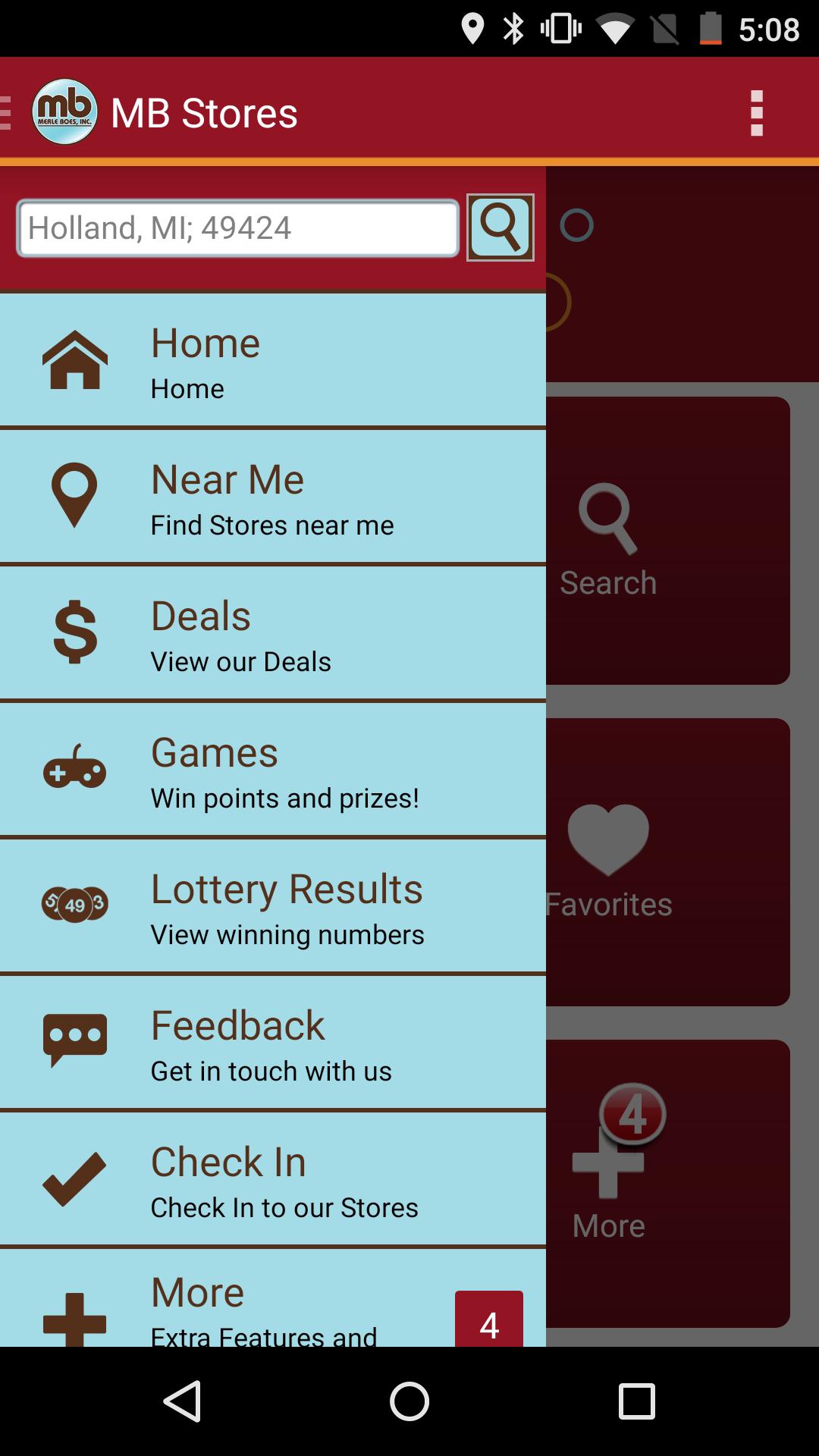The image size is (819, 1456).
Task: Check Lottery Results winning numbers
Action: 273,906
